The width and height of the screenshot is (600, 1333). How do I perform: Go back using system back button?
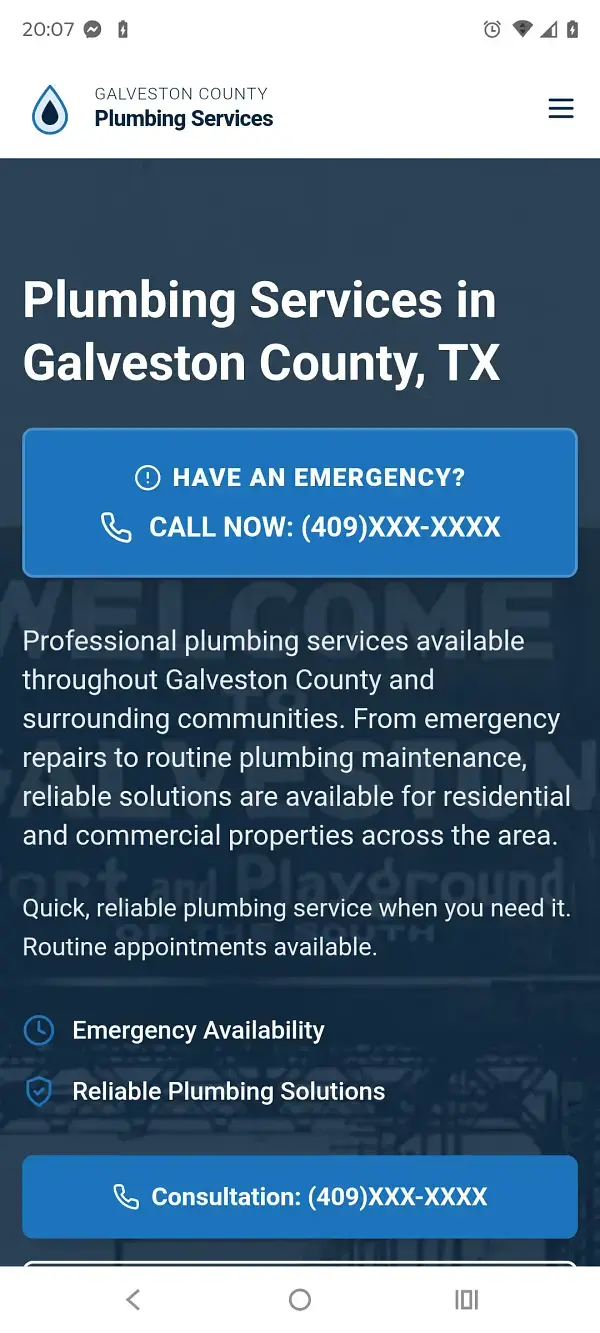133,1299
